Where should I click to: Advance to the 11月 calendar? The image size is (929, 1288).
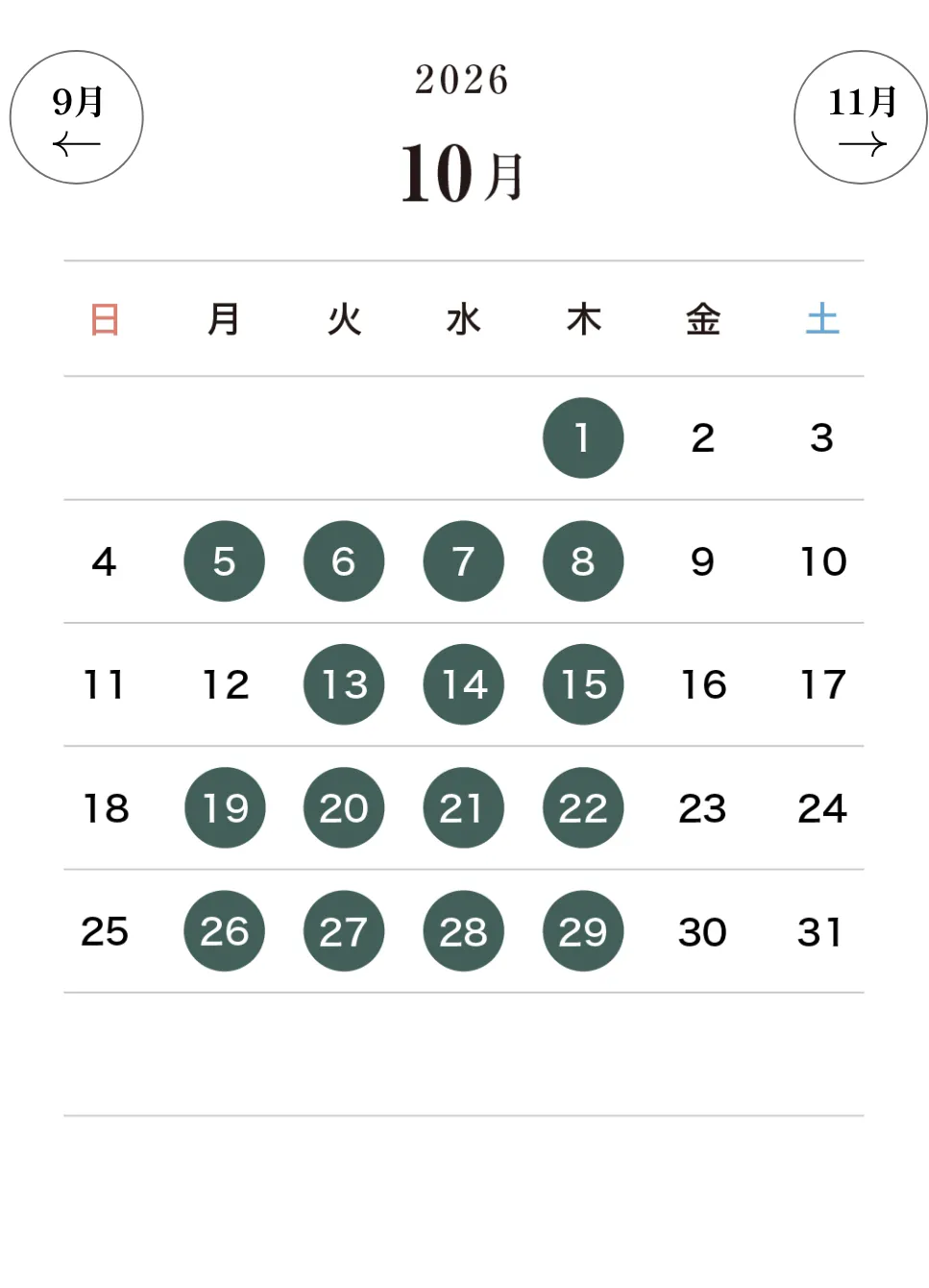[x=860, y=117]
